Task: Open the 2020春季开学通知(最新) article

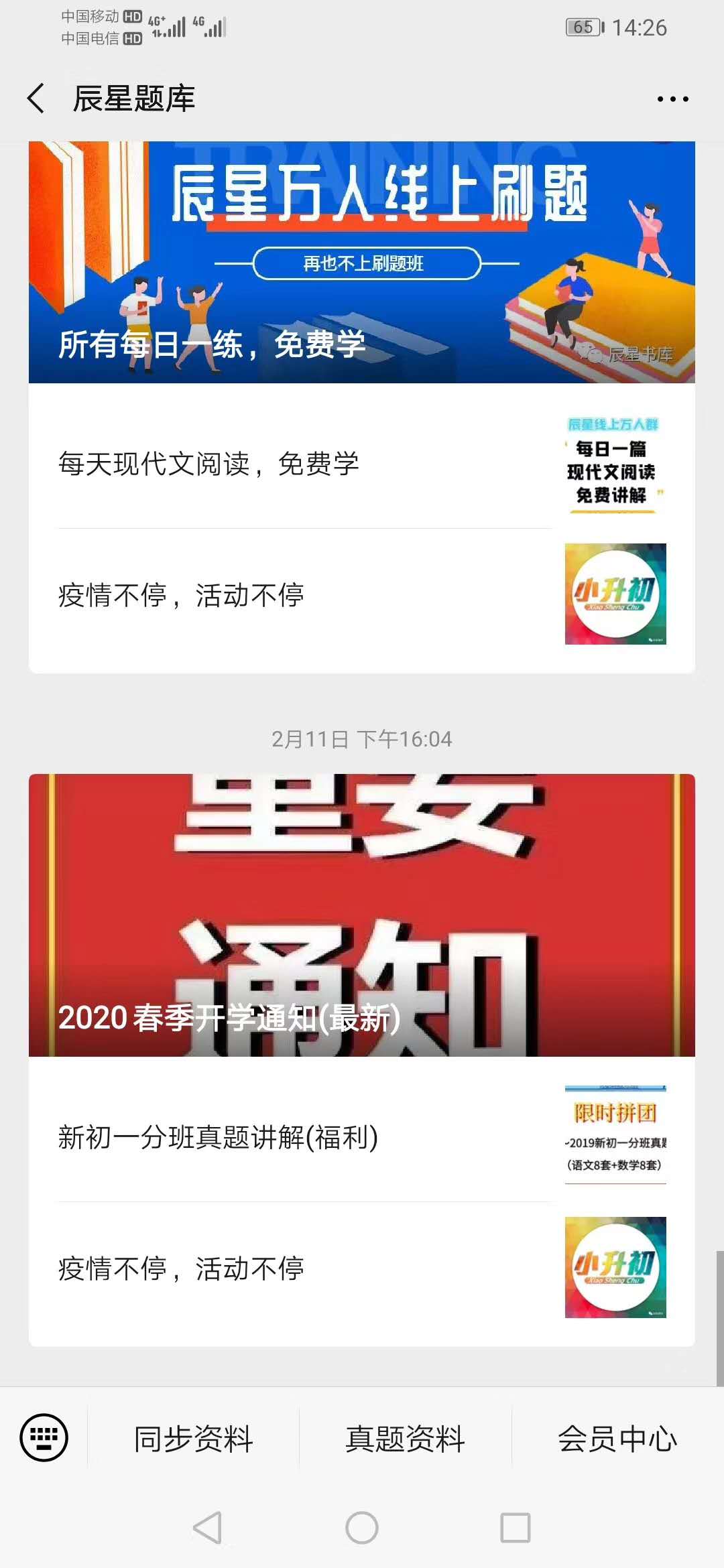Action: tap(362, 915)
